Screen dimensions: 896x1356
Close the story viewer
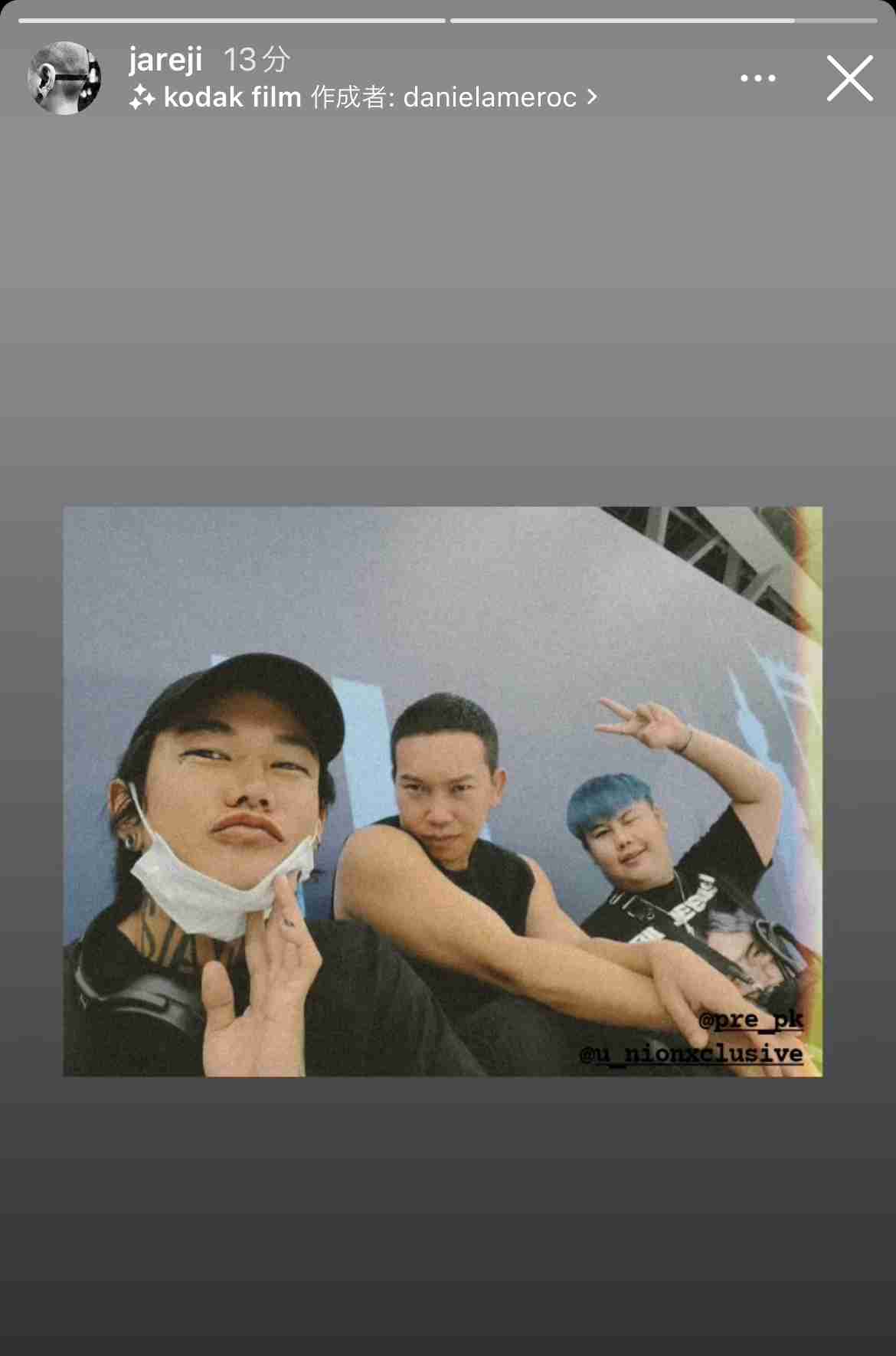(x=849, y=78)
